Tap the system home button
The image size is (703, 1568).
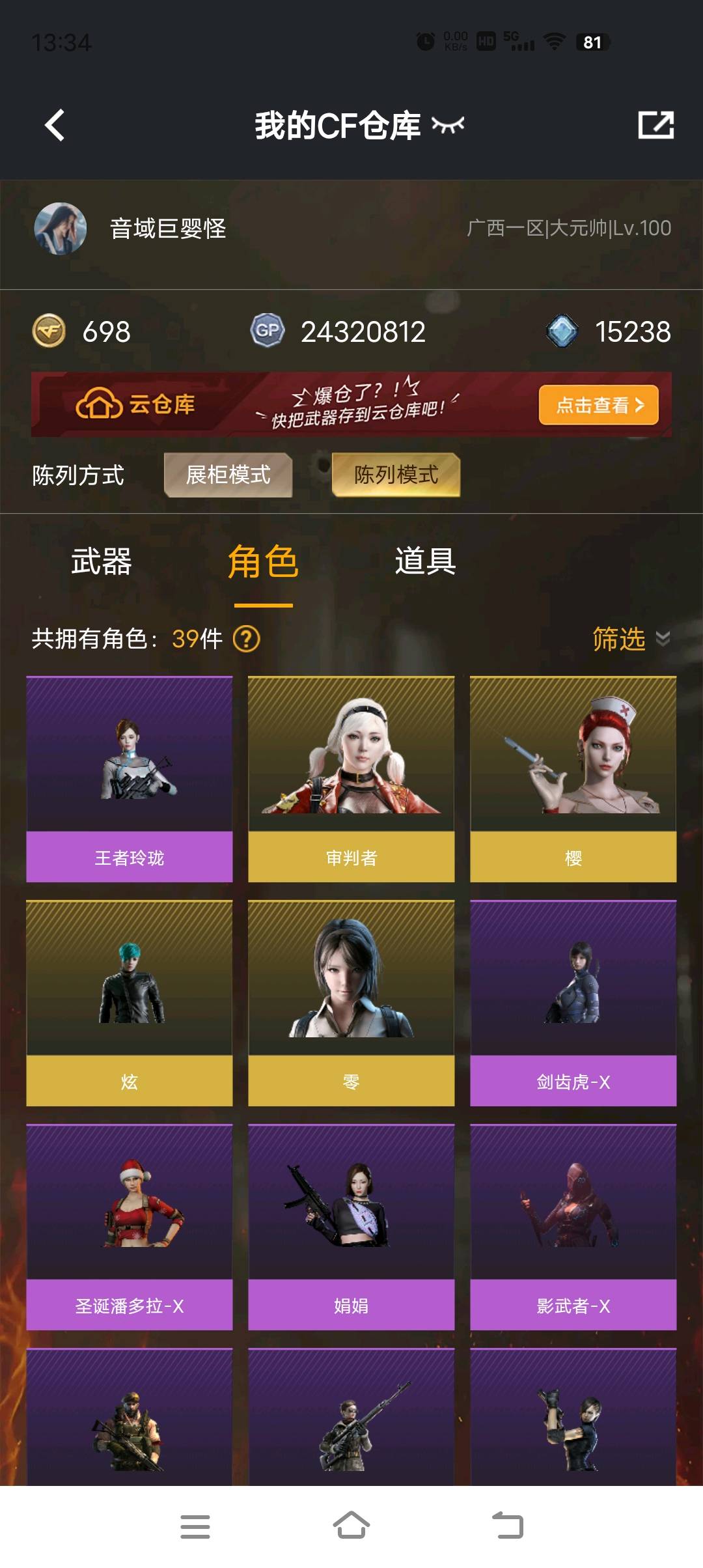tap(351, 1526)
